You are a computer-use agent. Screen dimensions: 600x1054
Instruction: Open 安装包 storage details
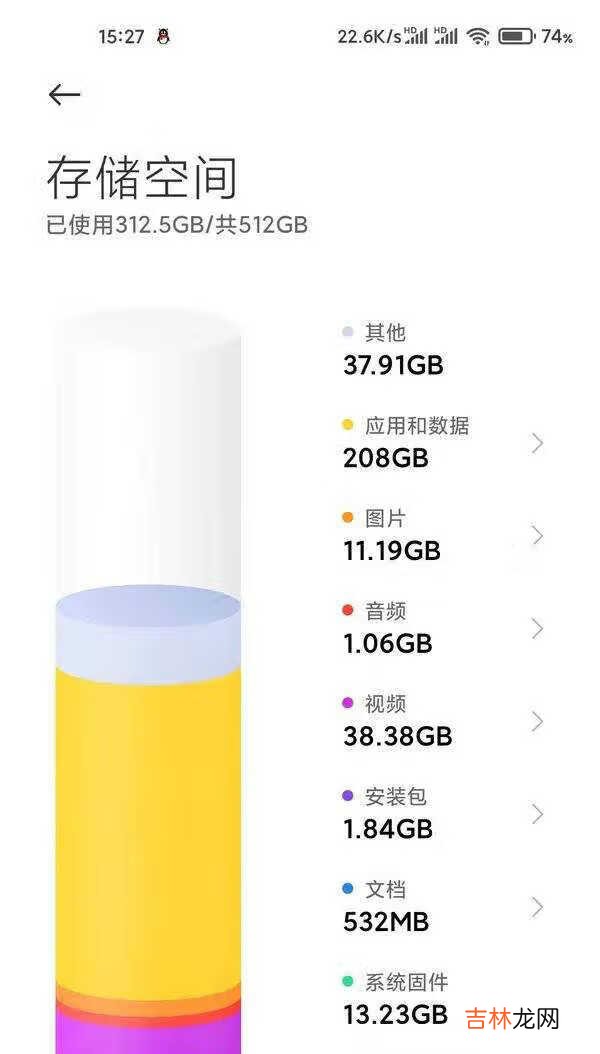[x=440, y=814]
